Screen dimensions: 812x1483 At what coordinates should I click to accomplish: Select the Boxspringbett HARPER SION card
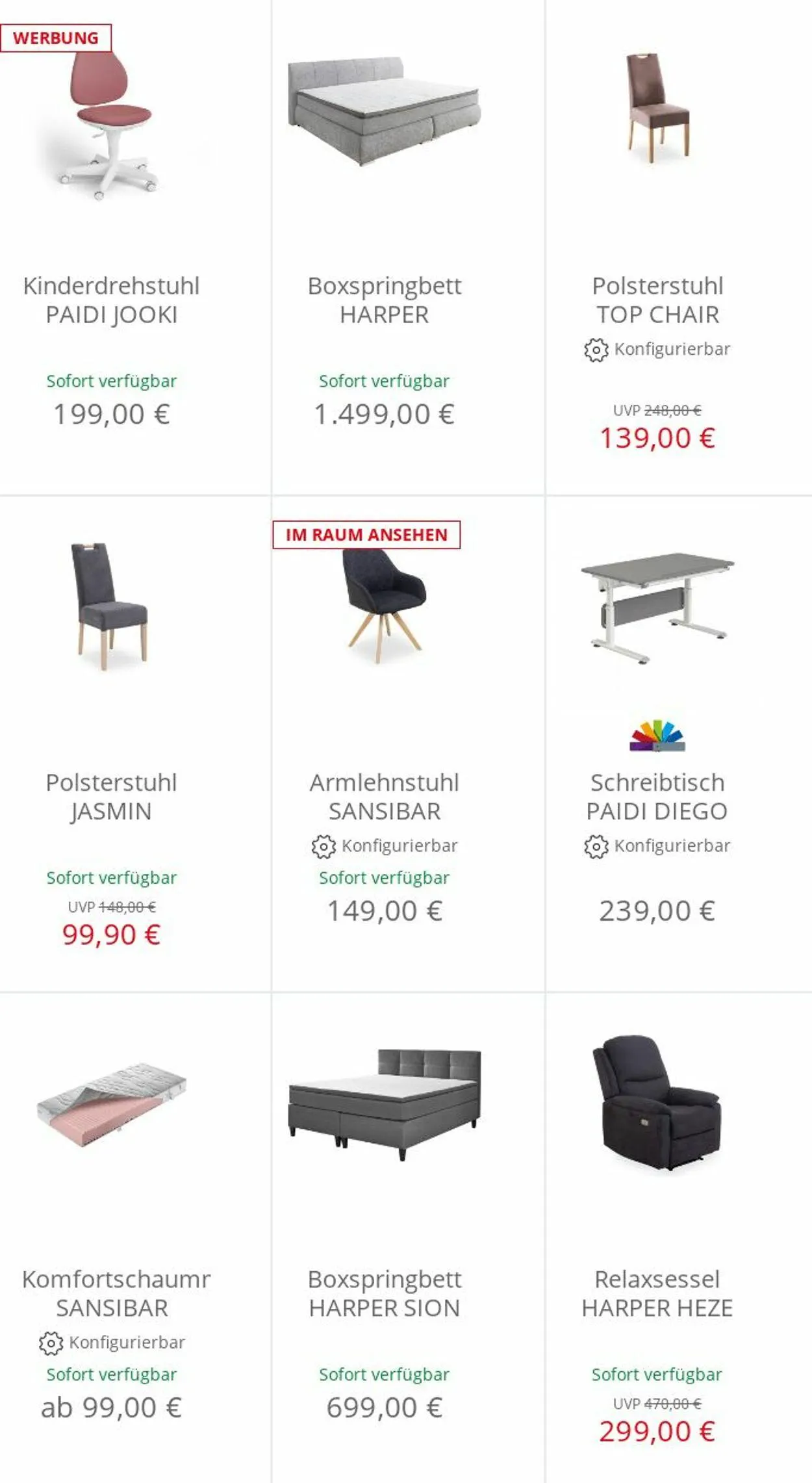384,1293
